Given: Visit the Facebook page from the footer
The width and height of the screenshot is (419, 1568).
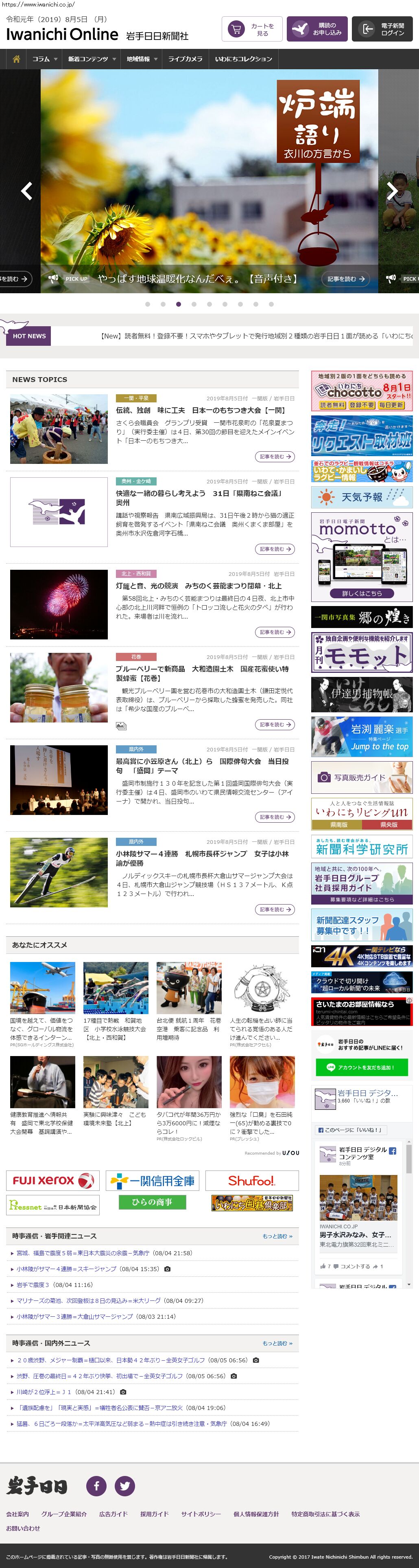Looking at the screenshot, I should point(96,1485).
